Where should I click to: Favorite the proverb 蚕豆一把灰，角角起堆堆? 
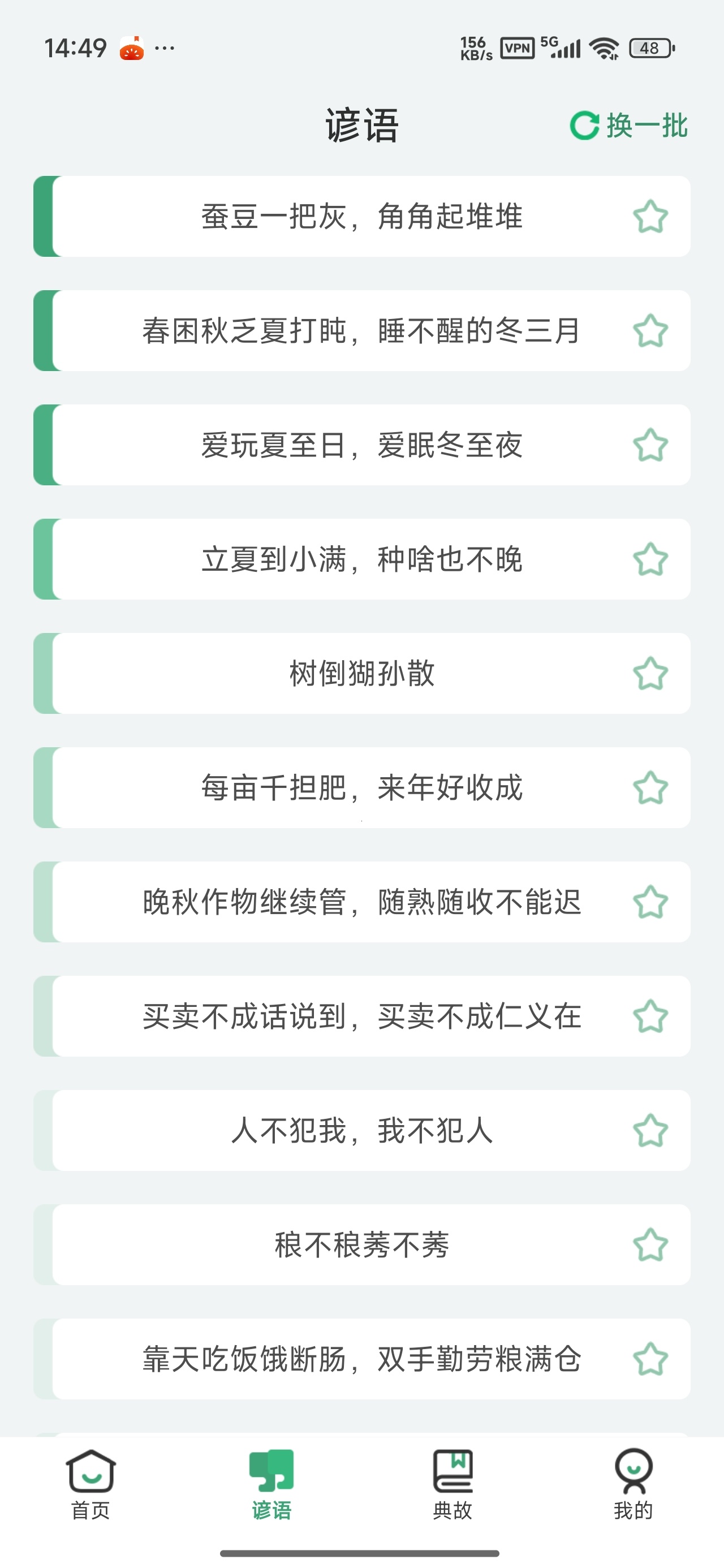pos(650,217)
